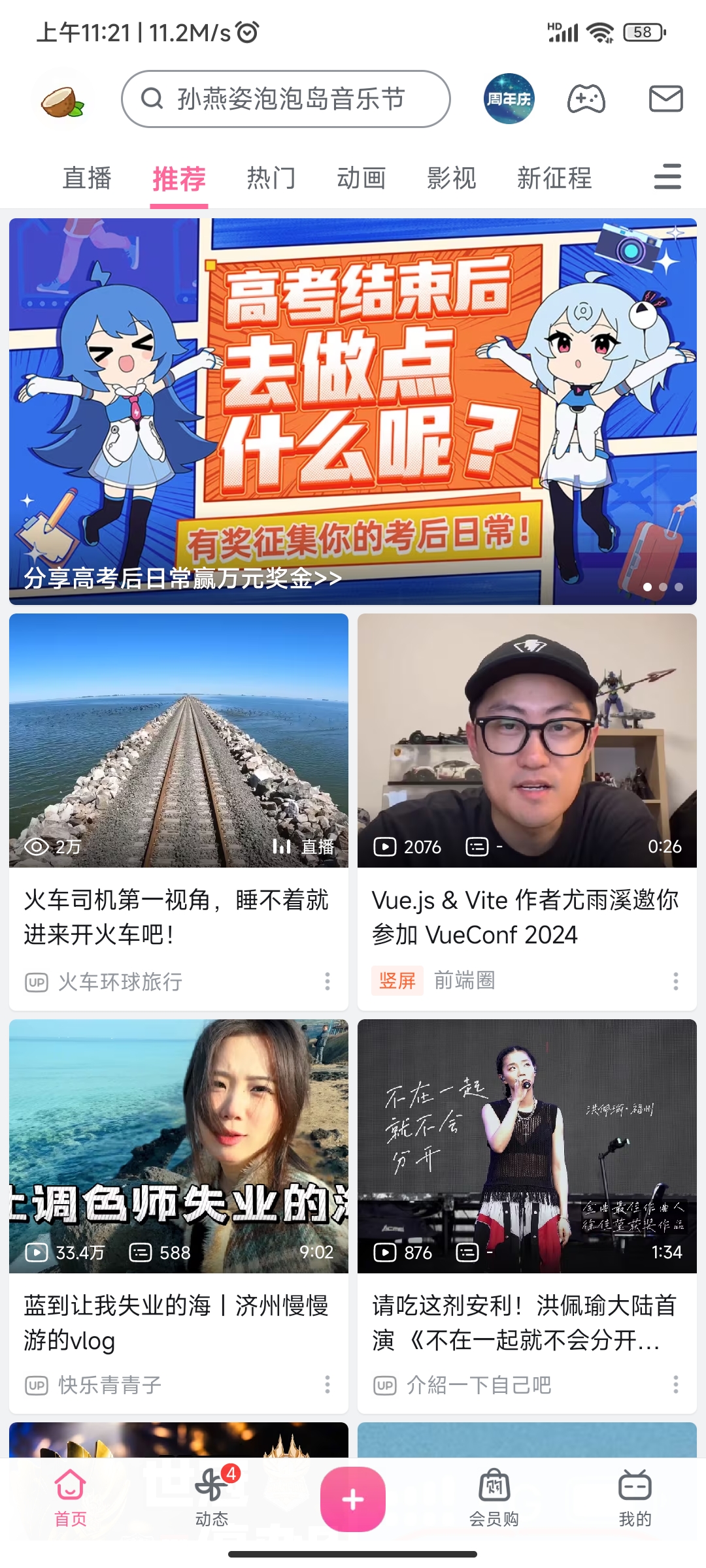The width and height of the screenshot is (706, 1568).
Task: Tap the pink plus upload button
Action: 353,1499
